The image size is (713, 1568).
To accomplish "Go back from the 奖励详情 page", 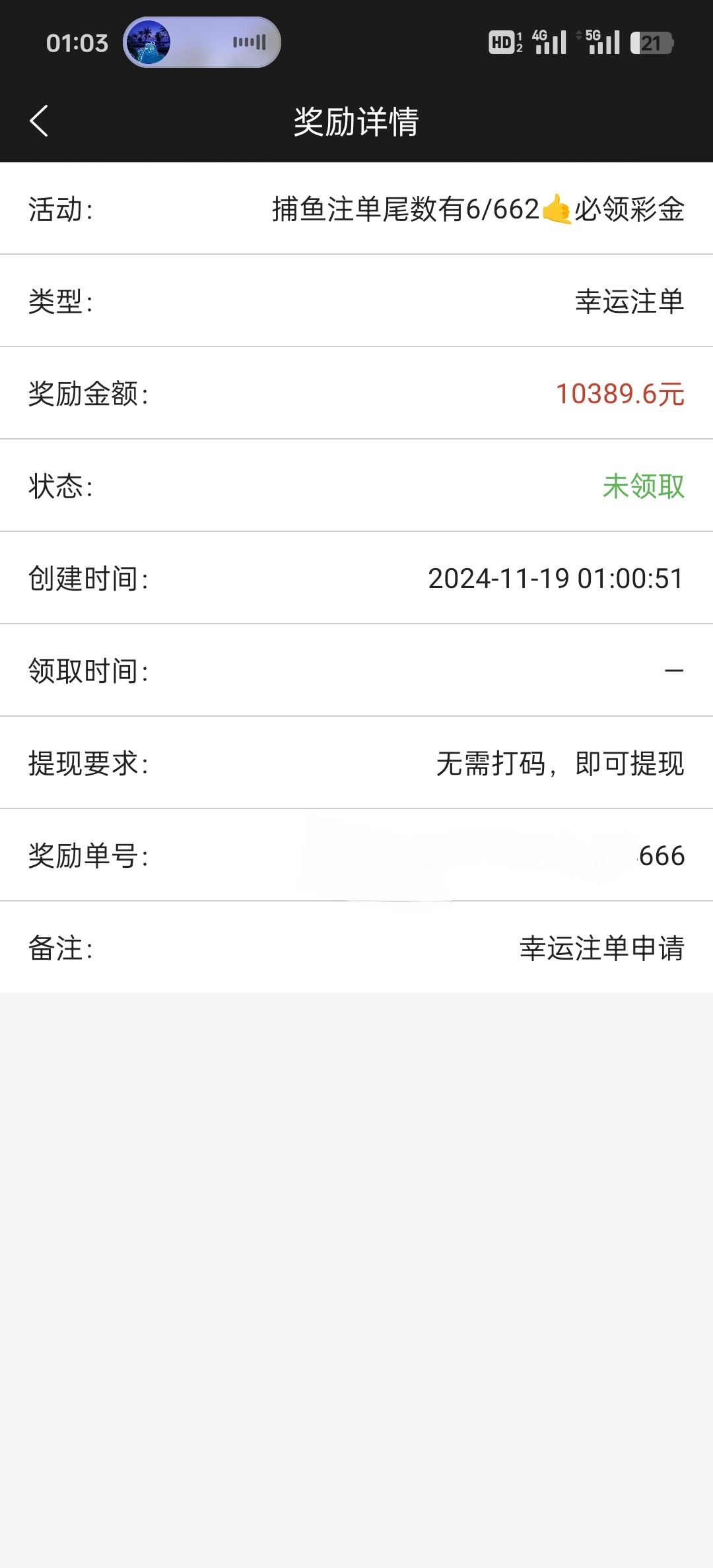I will click(x=40, y=121).
